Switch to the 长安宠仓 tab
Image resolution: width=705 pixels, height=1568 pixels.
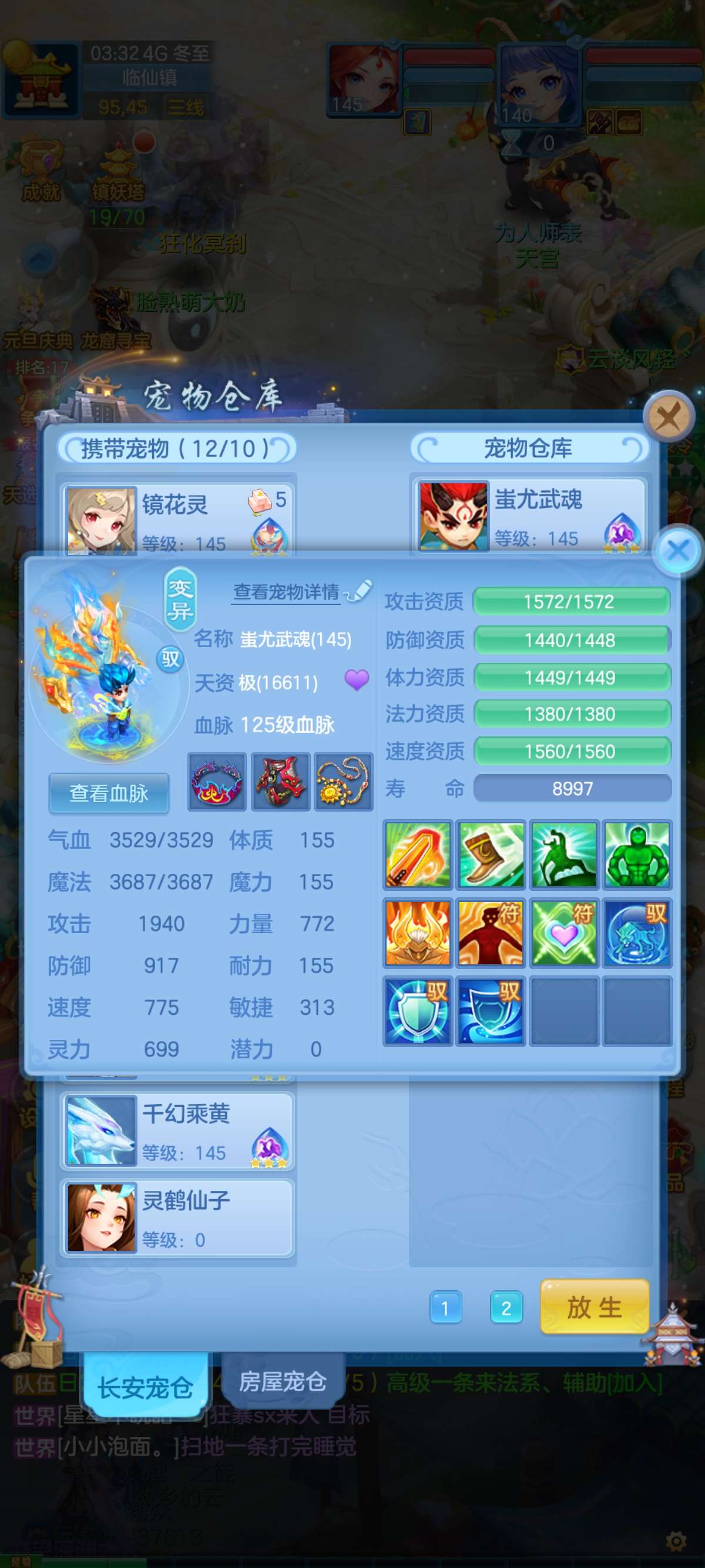click(x=145, y=1388)
